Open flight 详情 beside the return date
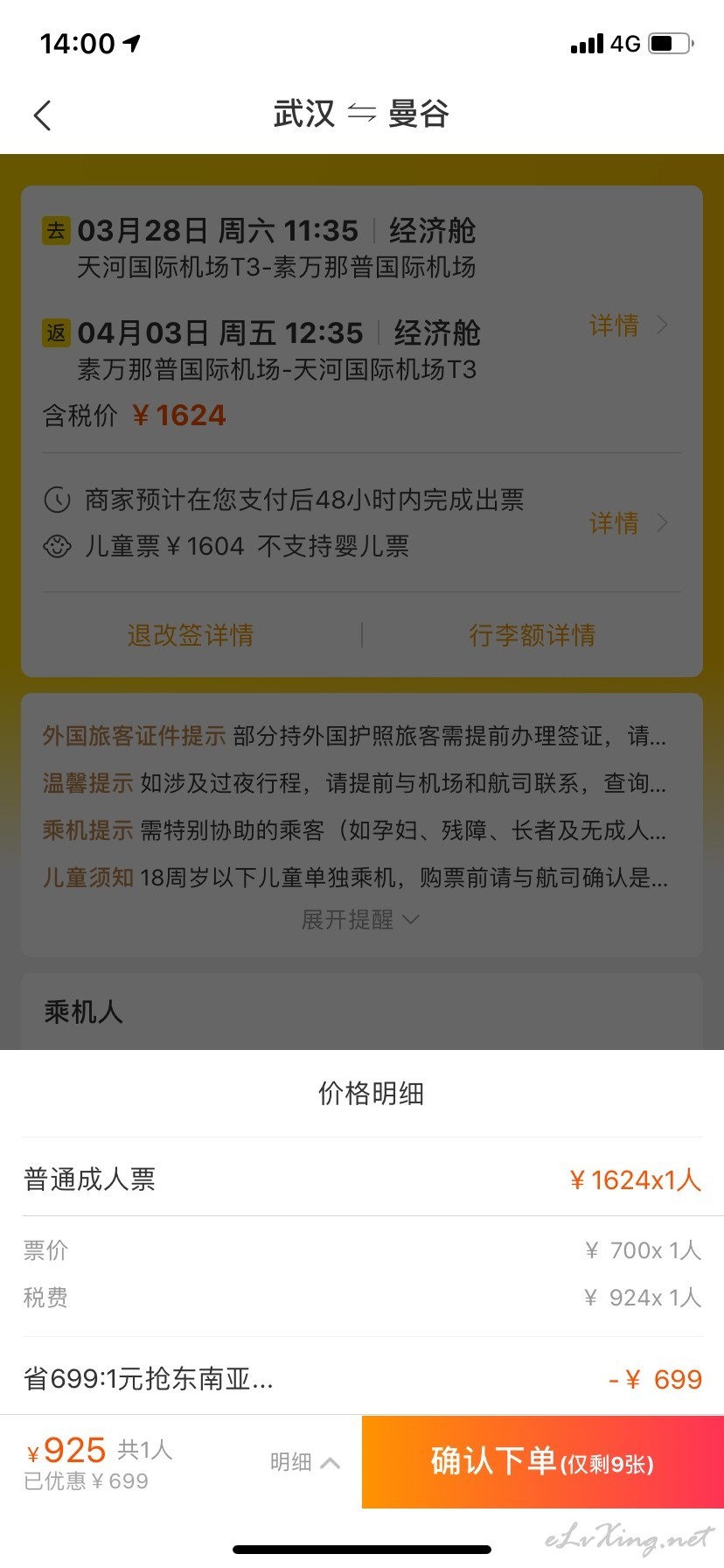 point(628,325)
